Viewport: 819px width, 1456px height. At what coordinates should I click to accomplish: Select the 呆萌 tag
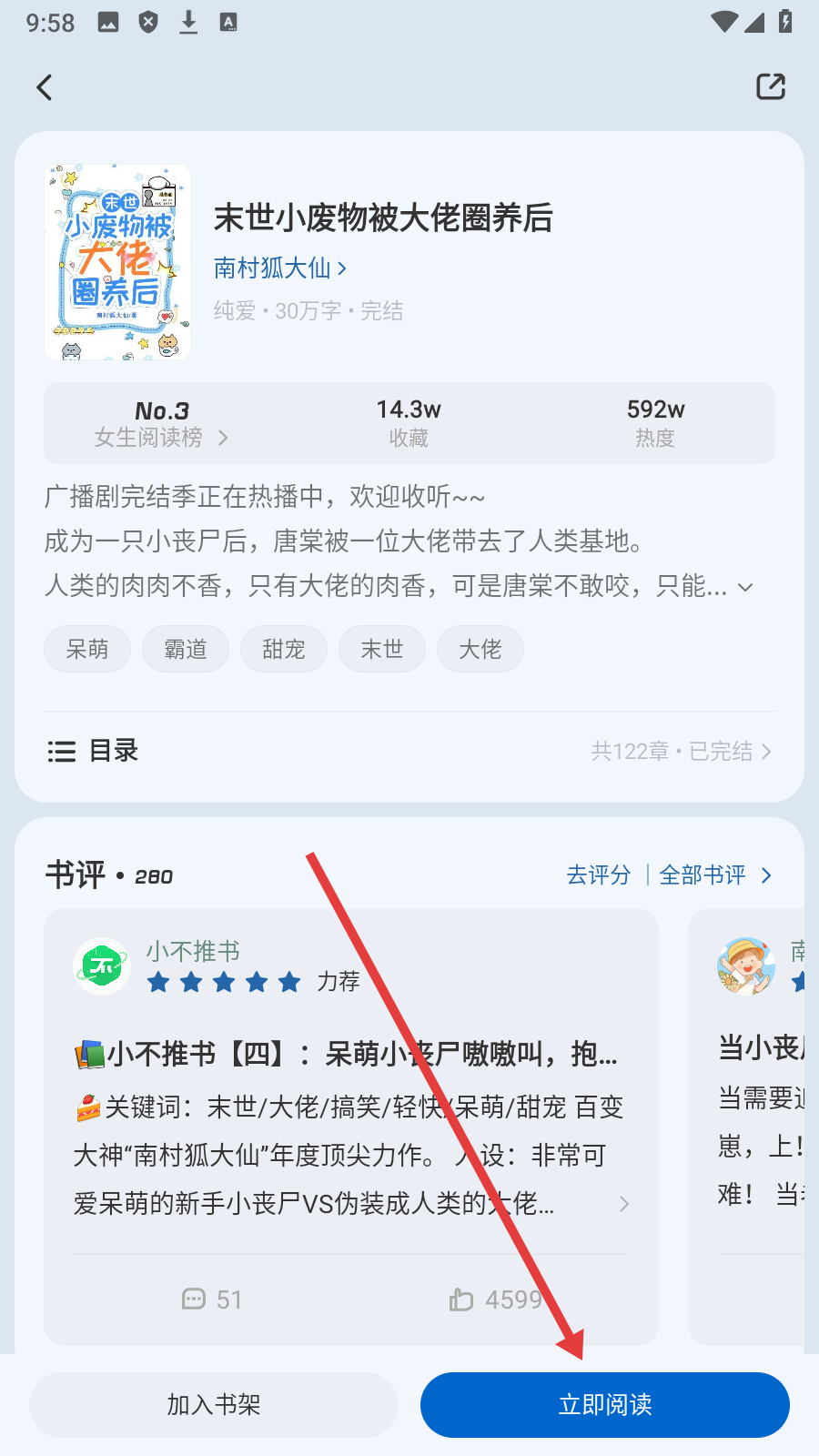(87, 649)
